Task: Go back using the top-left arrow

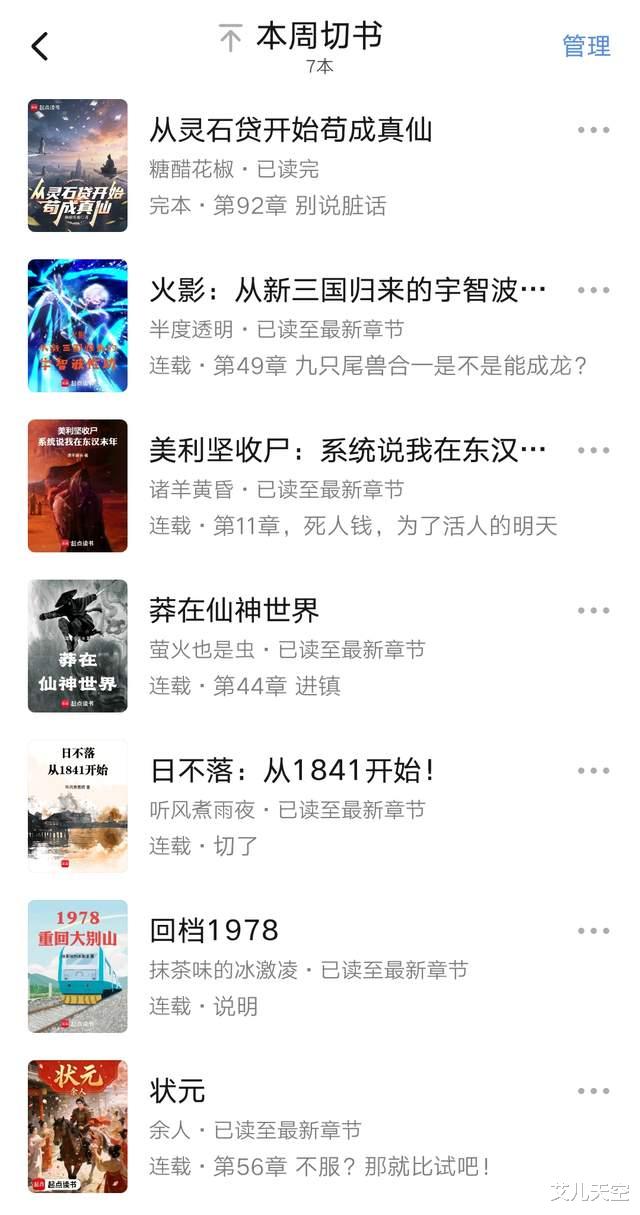Action: 40,46
